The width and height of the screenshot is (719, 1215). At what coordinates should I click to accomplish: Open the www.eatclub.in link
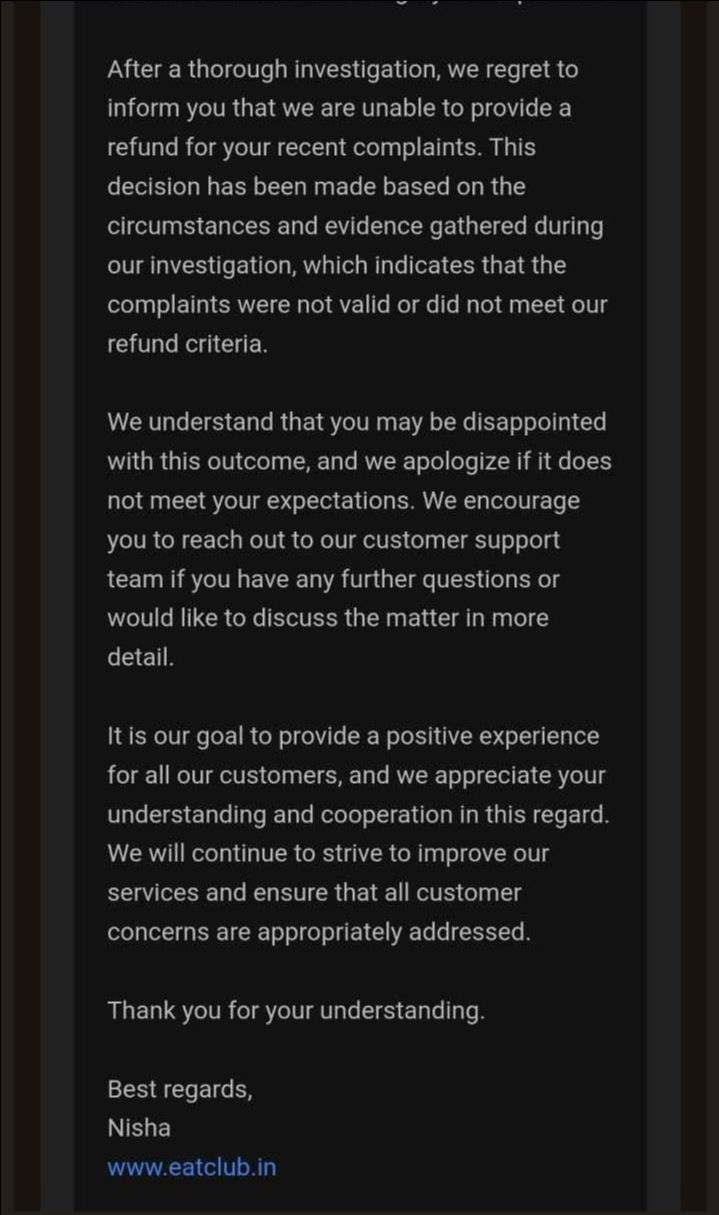click(x=191, y=1167)
